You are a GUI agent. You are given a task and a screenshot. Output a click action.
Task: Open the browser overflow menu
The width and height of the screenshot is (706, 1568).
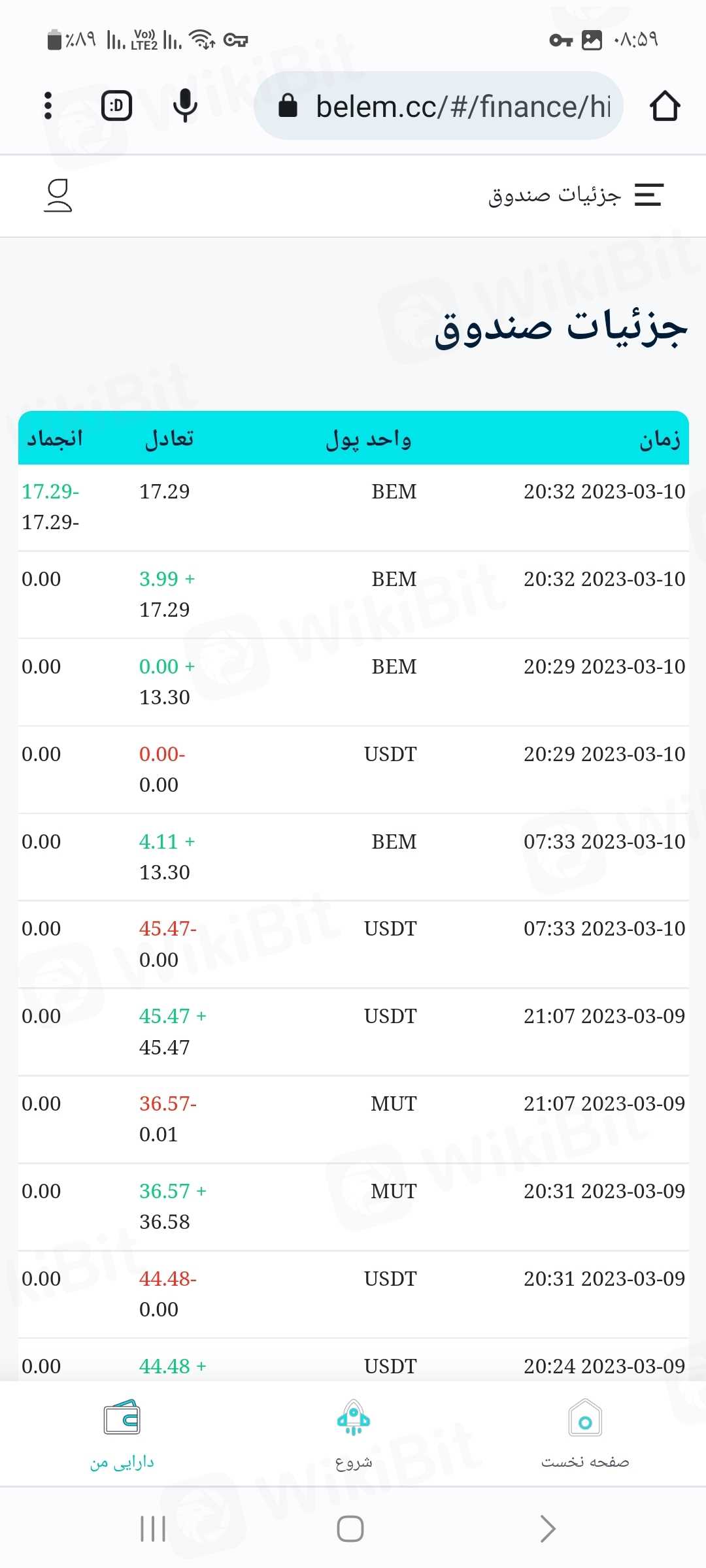(48, 106)
